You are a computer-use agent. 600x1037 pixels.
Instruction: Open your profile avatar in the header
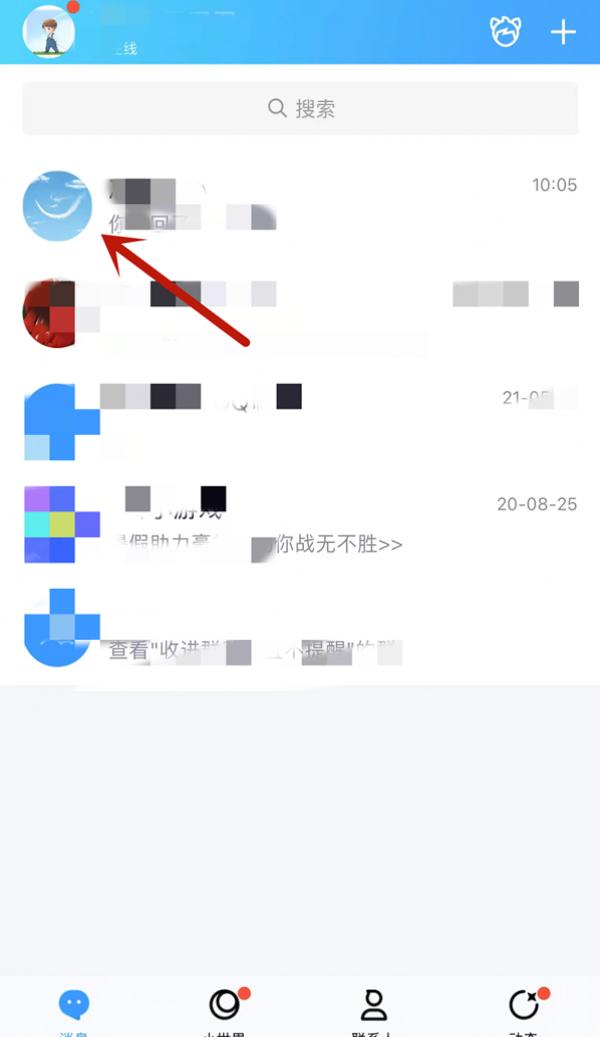48,31
